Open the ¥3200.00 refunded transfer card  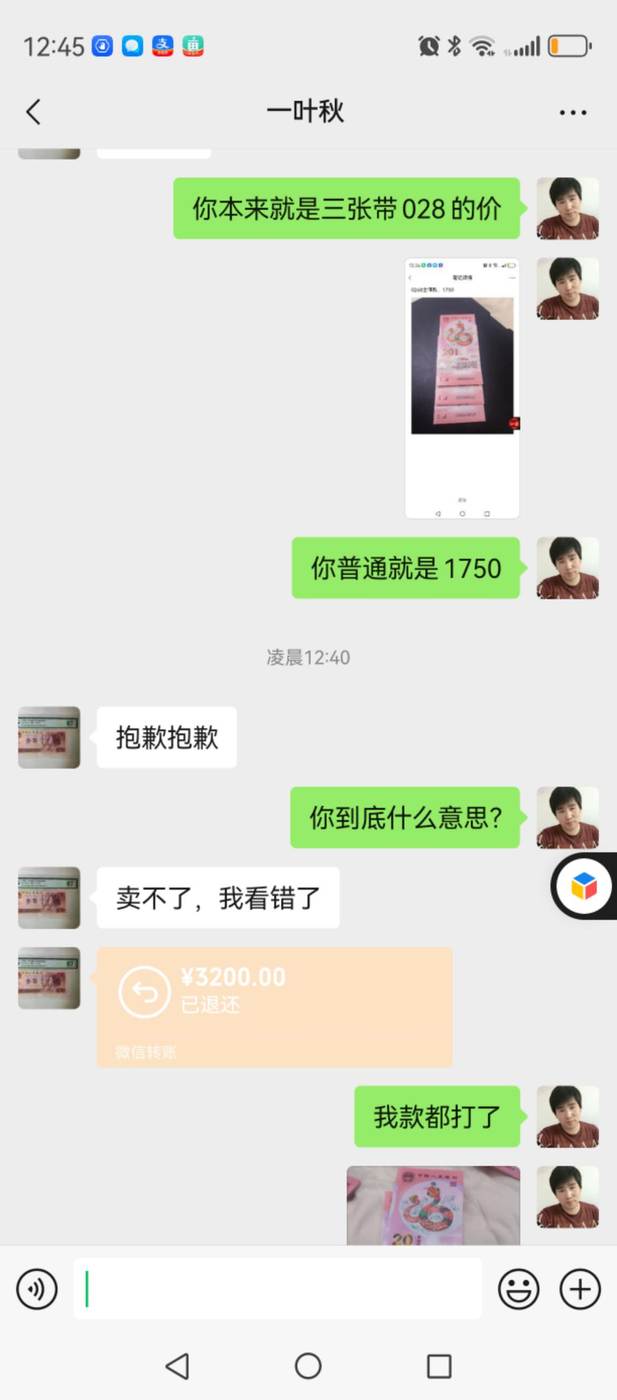pyautogui.click(x=275, y=1007)
